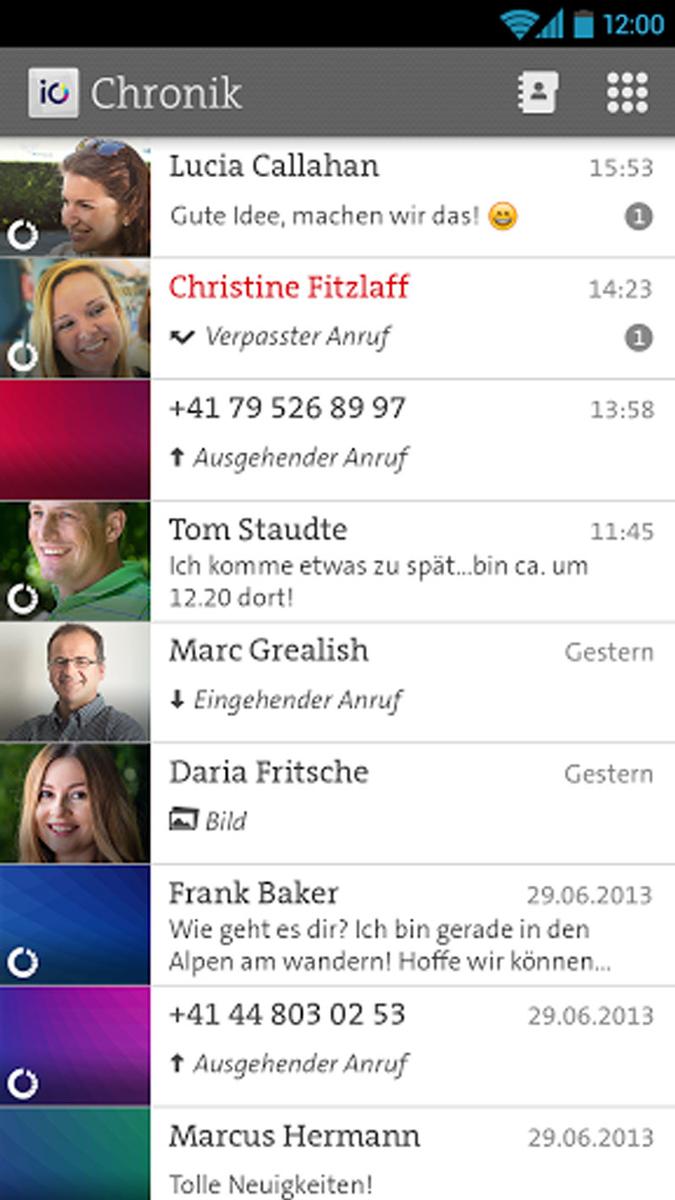View missed call from Christine Fitzlaff
Screen dimensions: 675x1200
click(x=337, y=318)
